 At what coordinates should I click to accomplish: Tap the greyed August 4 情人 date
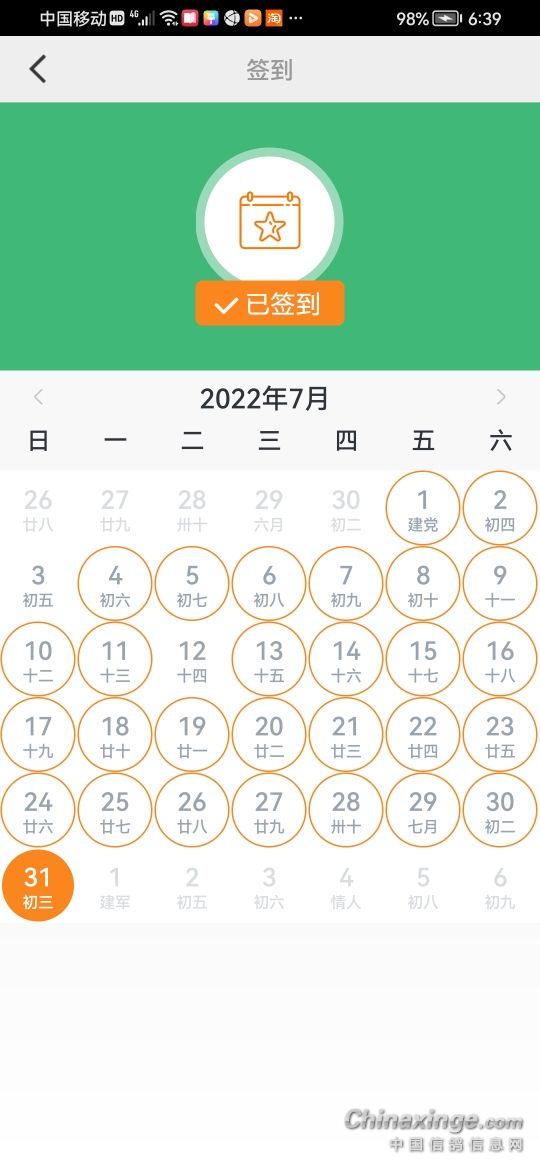tap(346, 886)
